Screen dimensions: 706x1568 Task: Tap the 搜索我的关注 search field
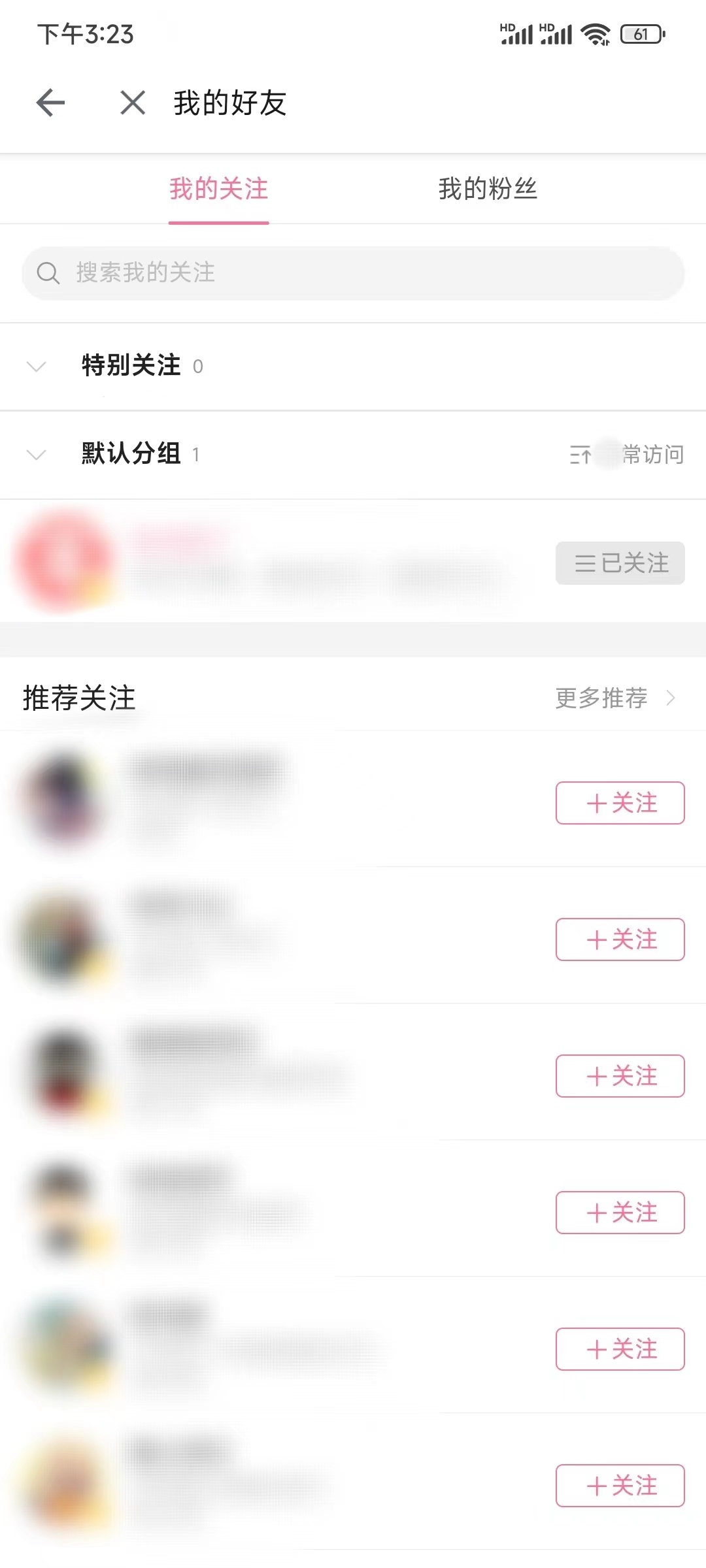[353, 272]
